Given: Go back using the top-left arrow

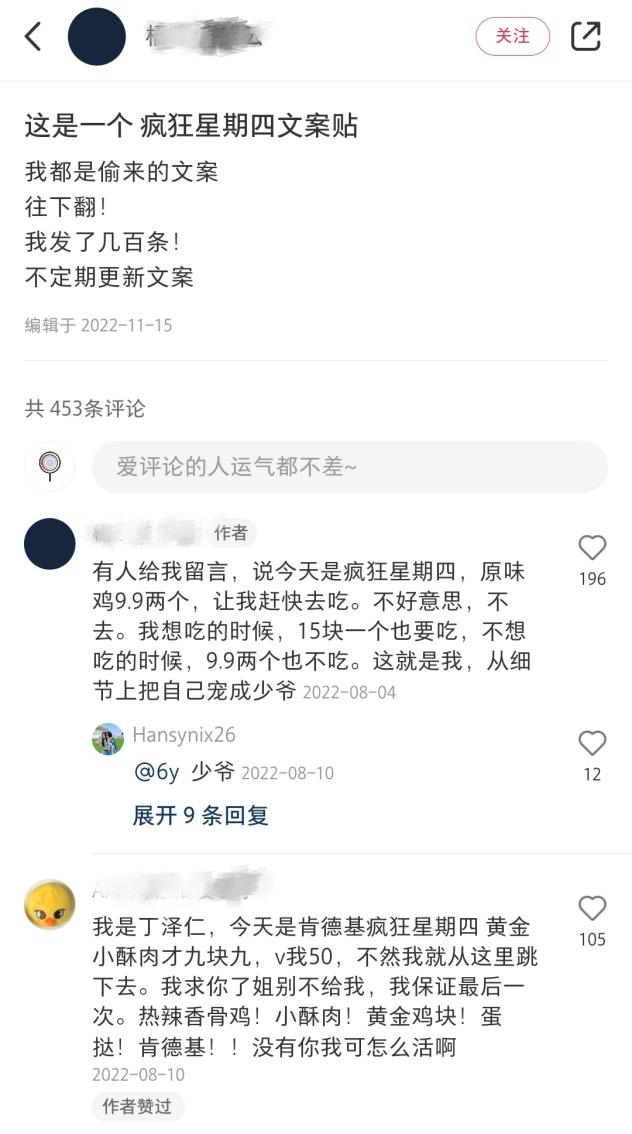Looking at the screenshot, I should click(33, 36).
